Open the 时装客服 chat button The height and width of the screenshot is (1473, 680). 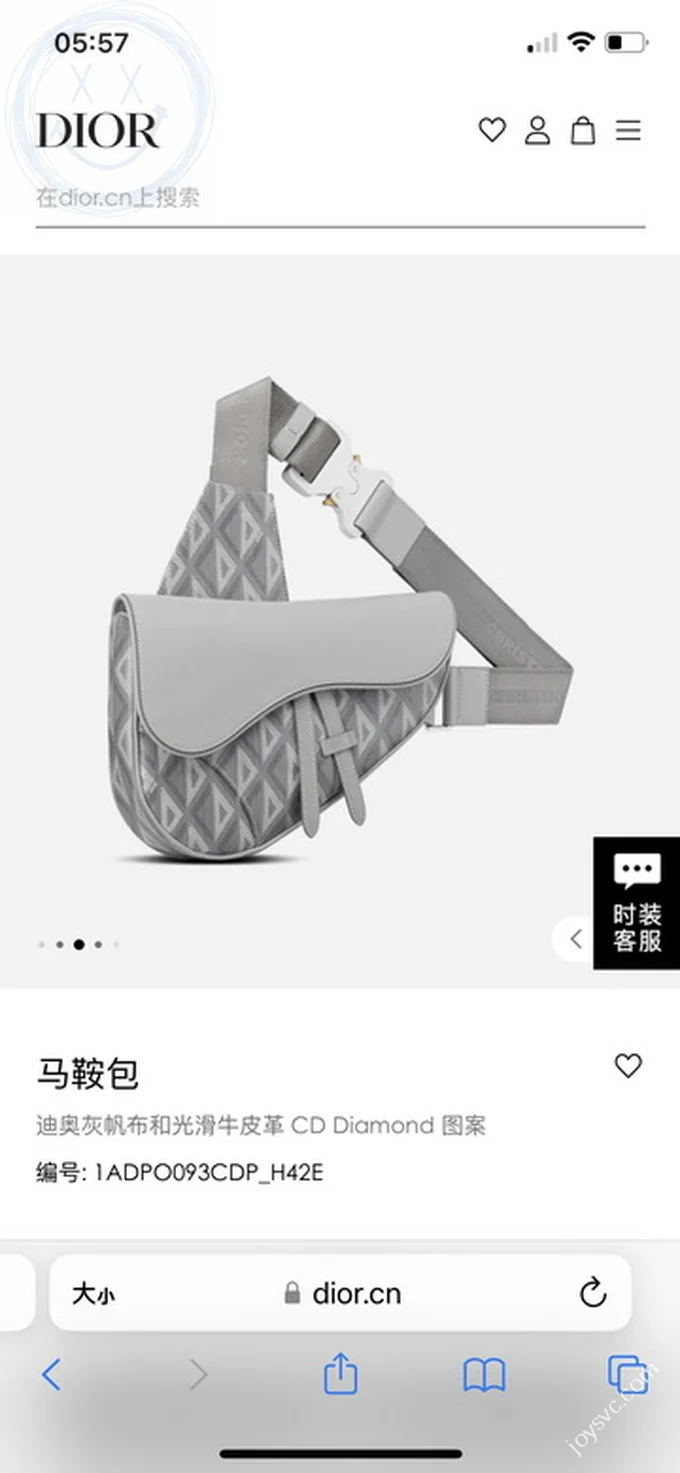point(637,903)
